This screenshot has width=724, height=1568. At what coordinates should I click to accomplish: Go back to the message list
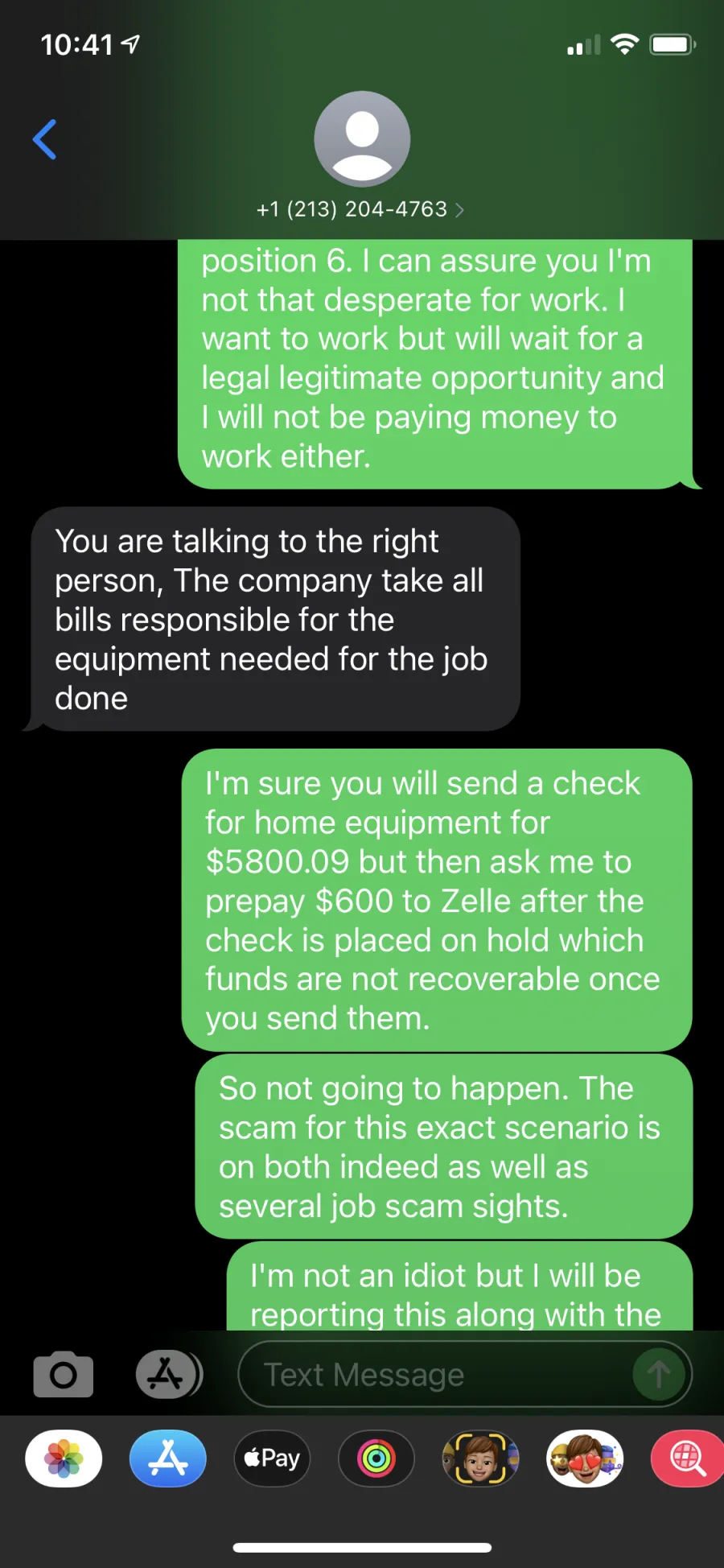tap(45, 139)
